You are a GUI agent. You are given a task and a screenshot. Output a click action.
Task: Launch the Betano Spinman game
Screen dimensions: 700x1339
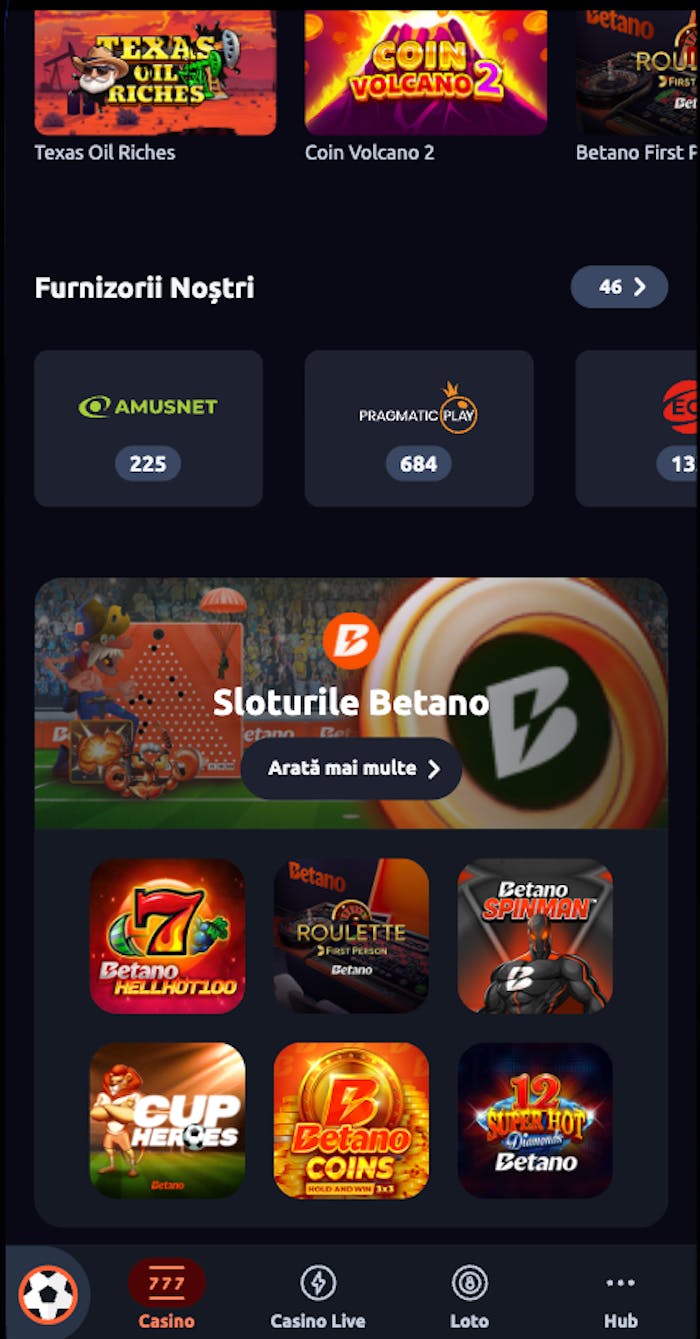click(x=535, y=936)
